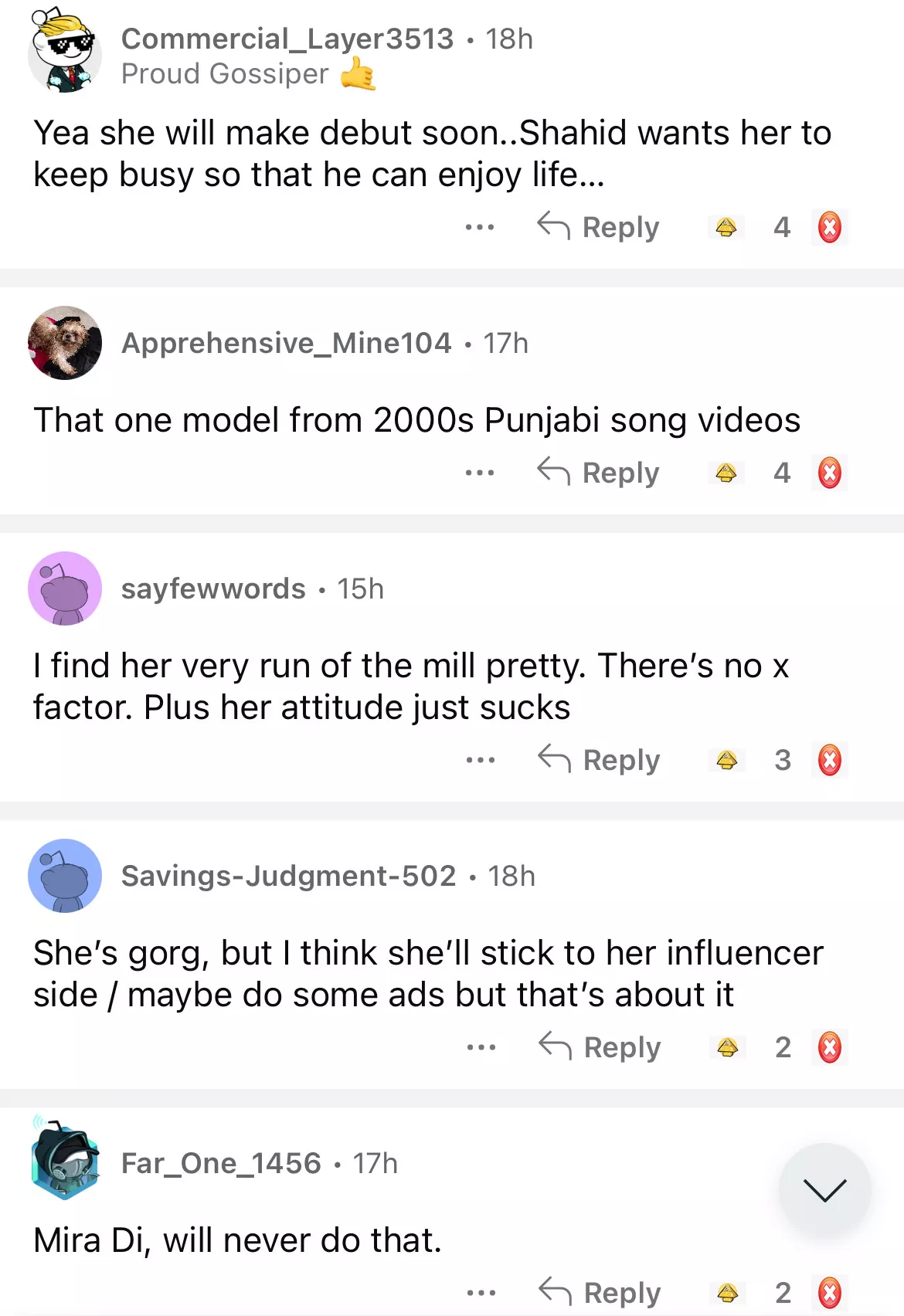Image resolution: width=904 pixels, height=1316 pixels.
Task: Upvote Commercial_Layer3513's comment
Action: [x=726, y=227]
